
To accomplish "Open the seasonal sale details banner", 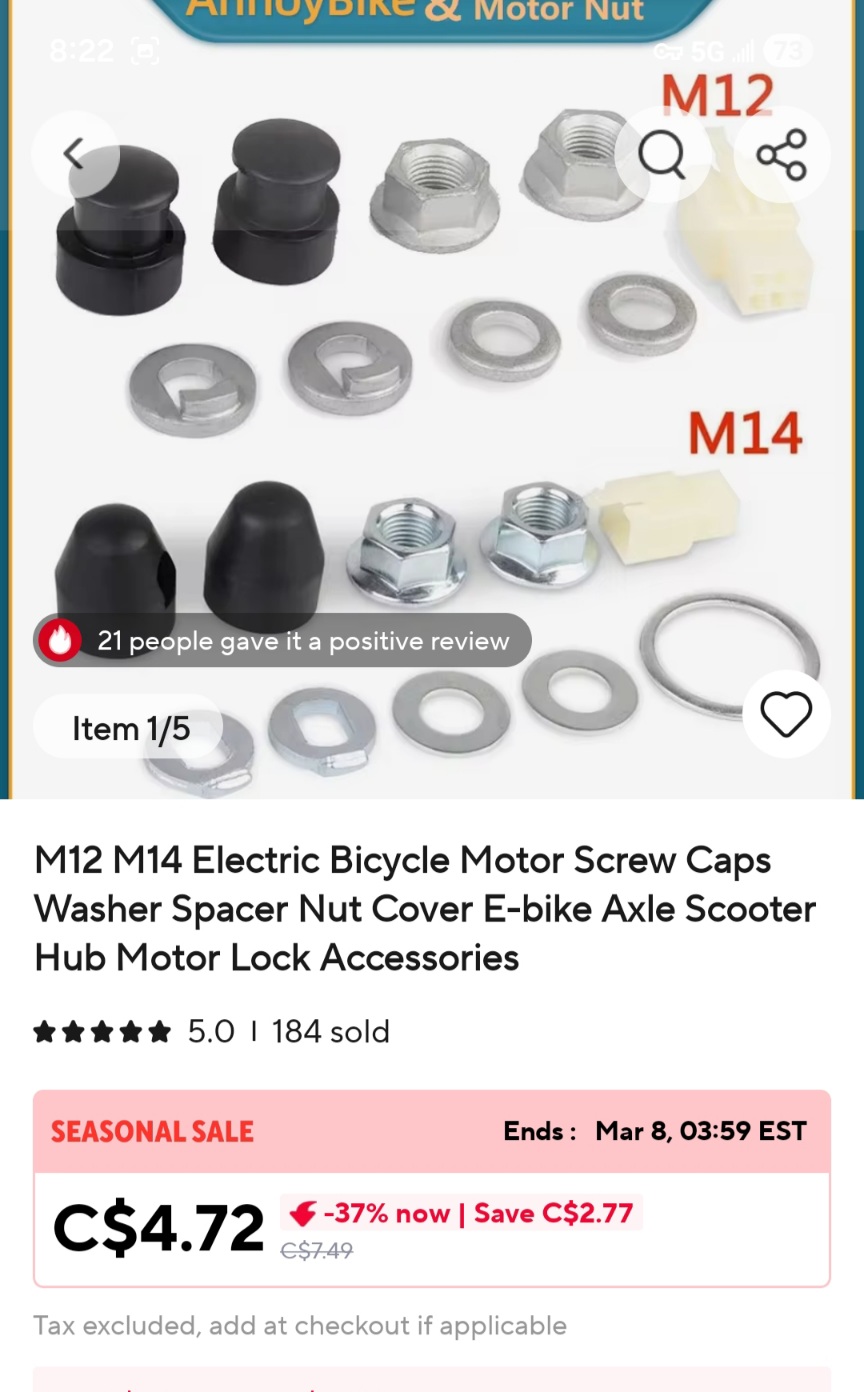I will tap(432, 1131).
